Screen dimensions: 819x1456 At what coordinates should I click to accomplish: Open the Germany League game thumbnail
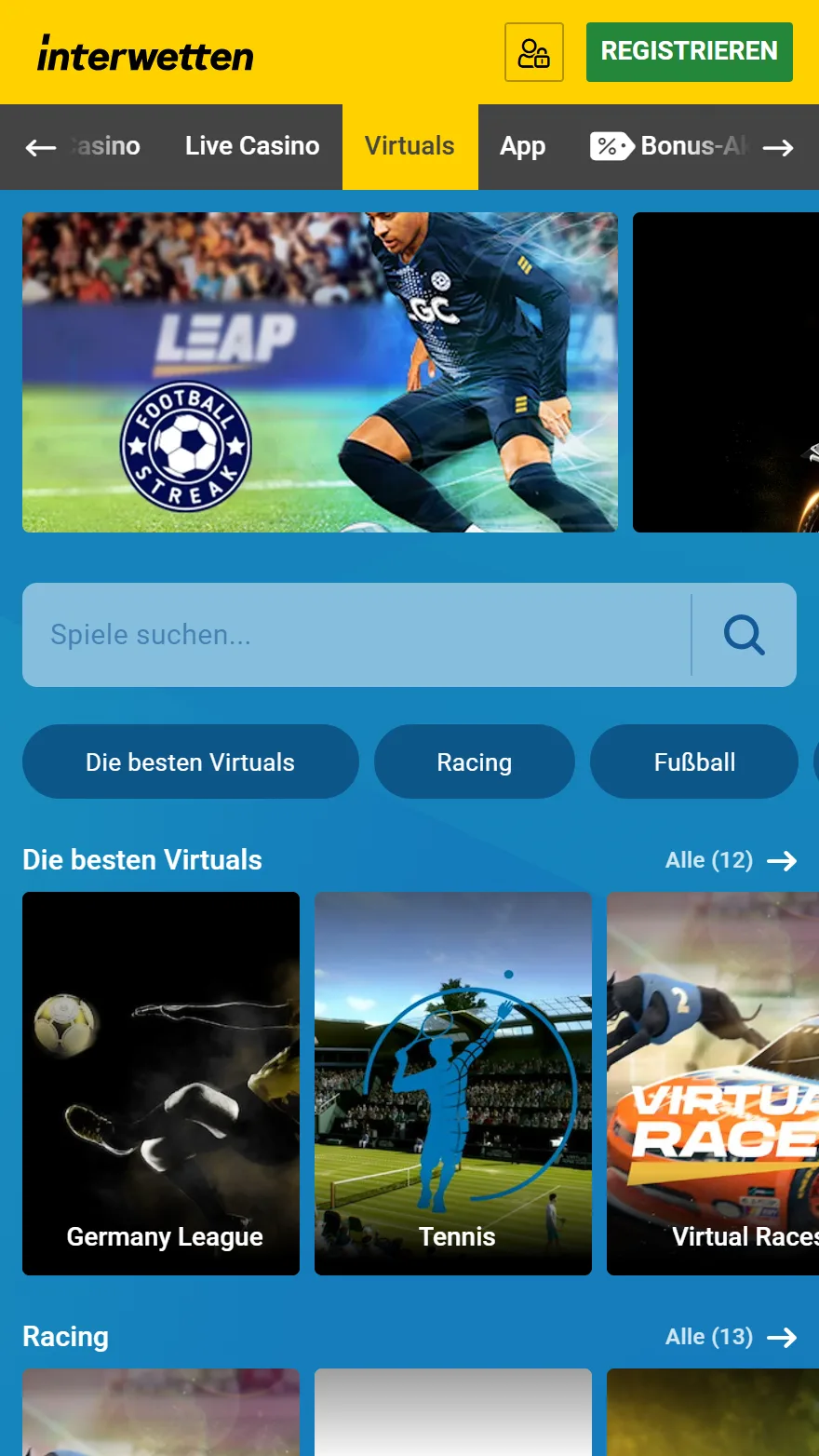[160, 1083]
